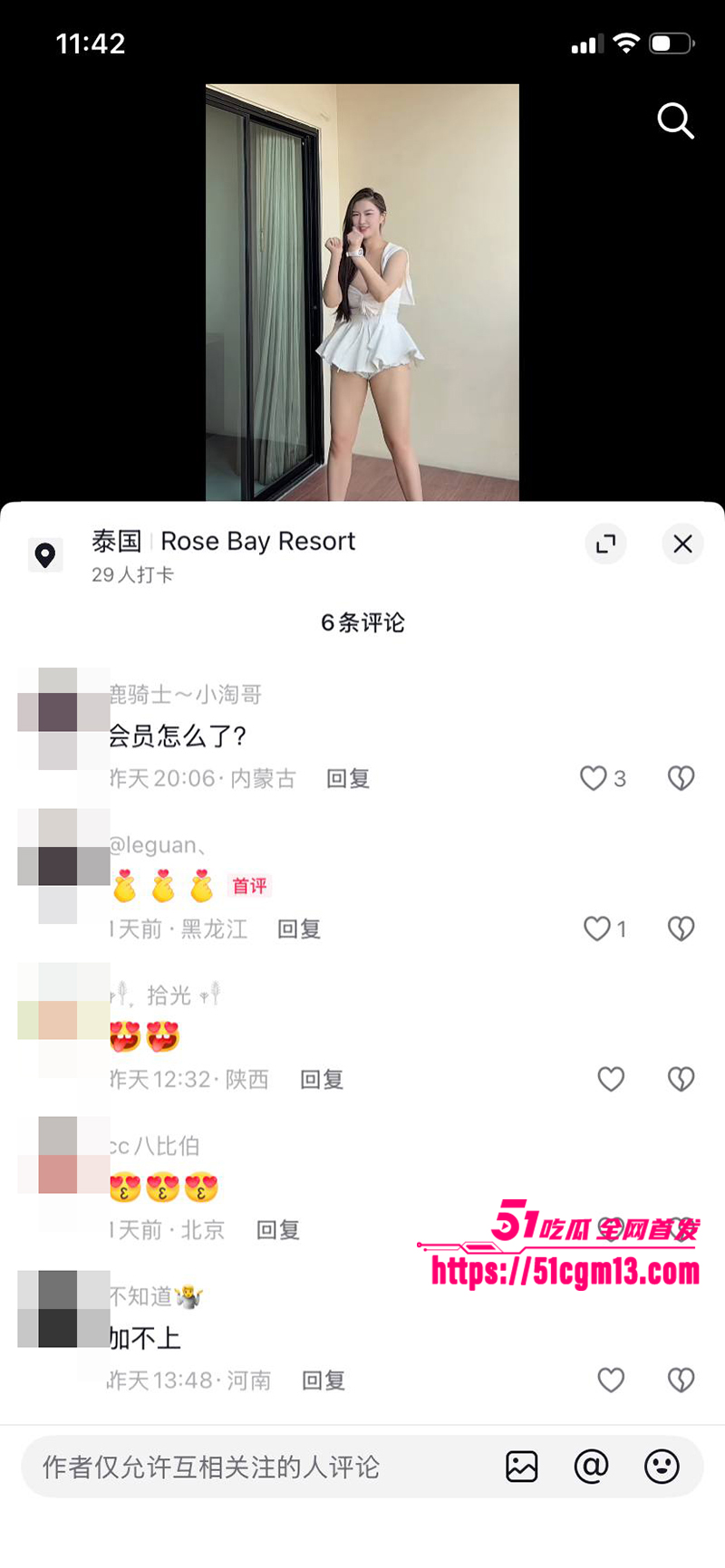
Task: Like the 黑龙江 comment showing 1 like
Action: point(595,928)
